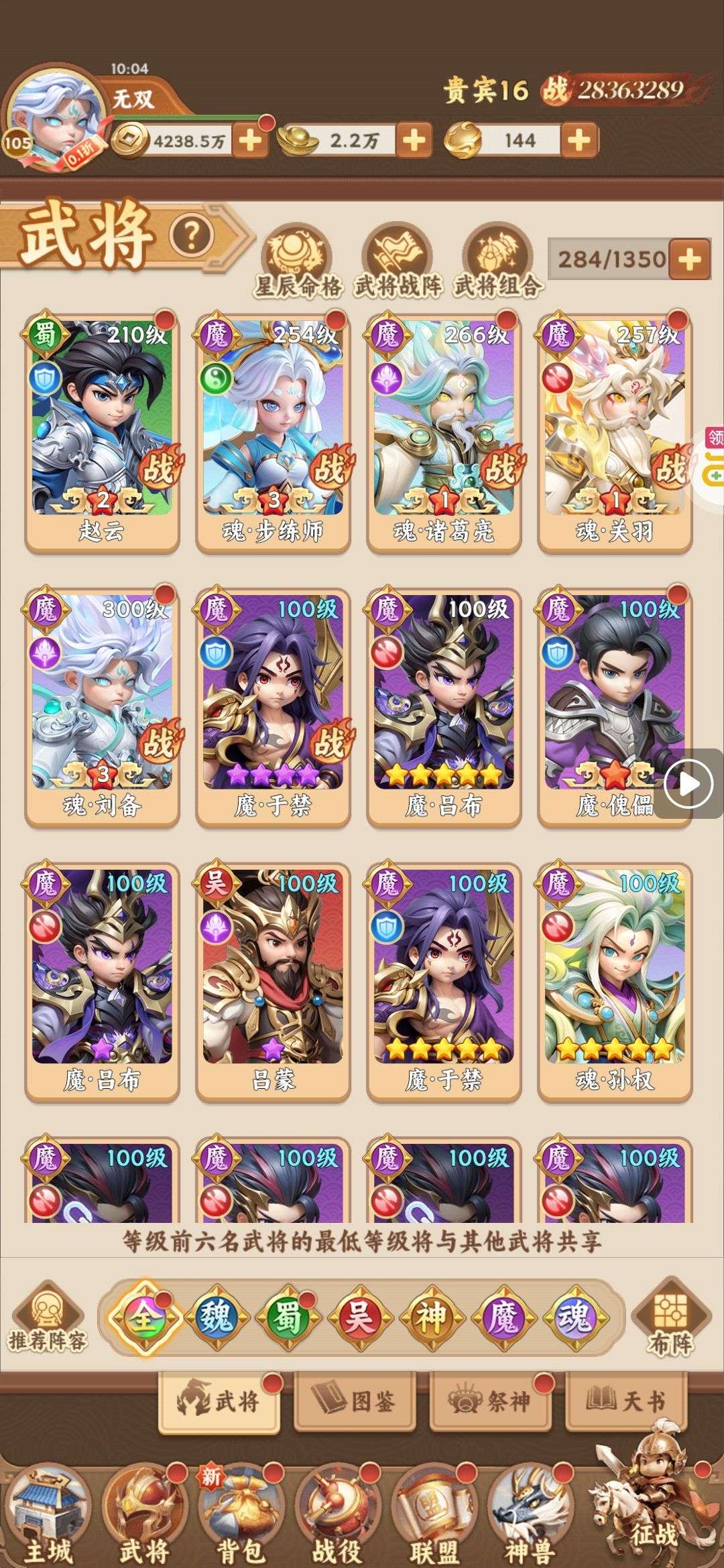
Task: Expand hero capacity with 284/1350 plus button
Action: pos(690,259)
